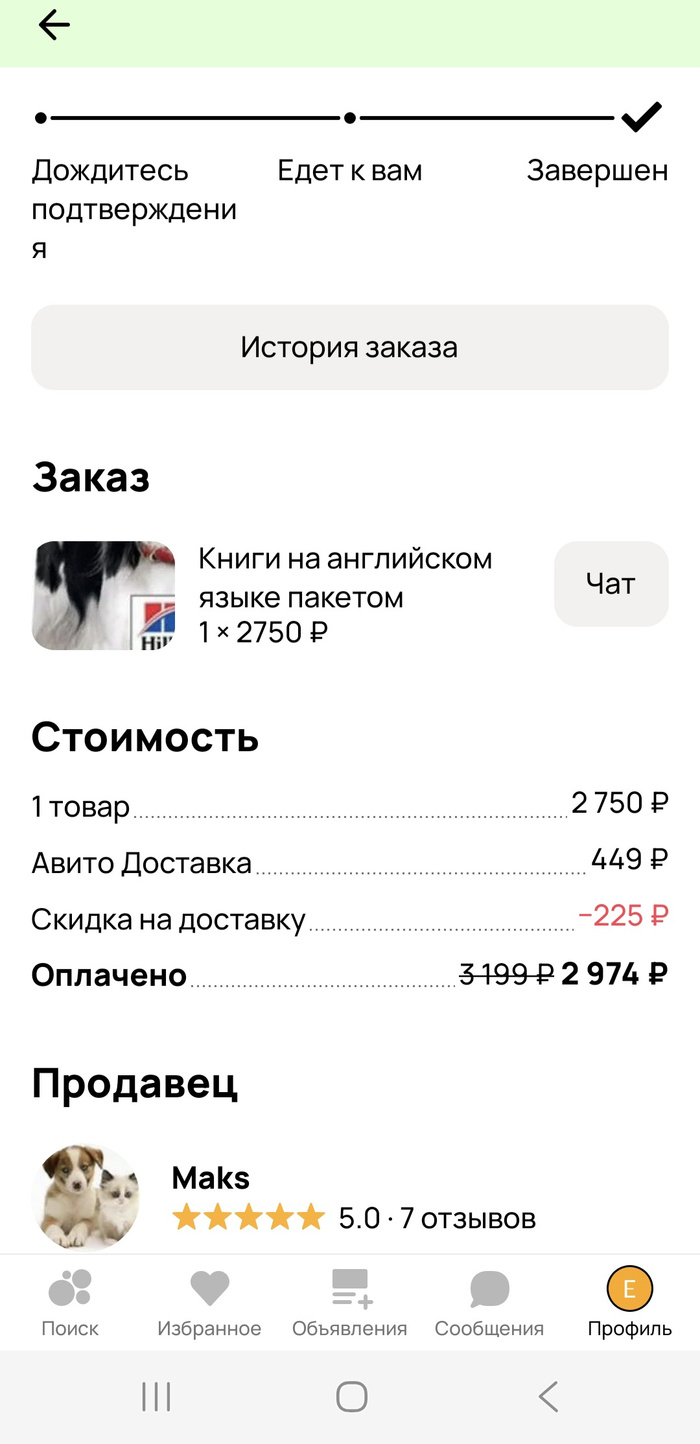The height and width of the screenshot is (1444, 700).
Task: Open the Сообщения tab
Action: (489, 1302)
